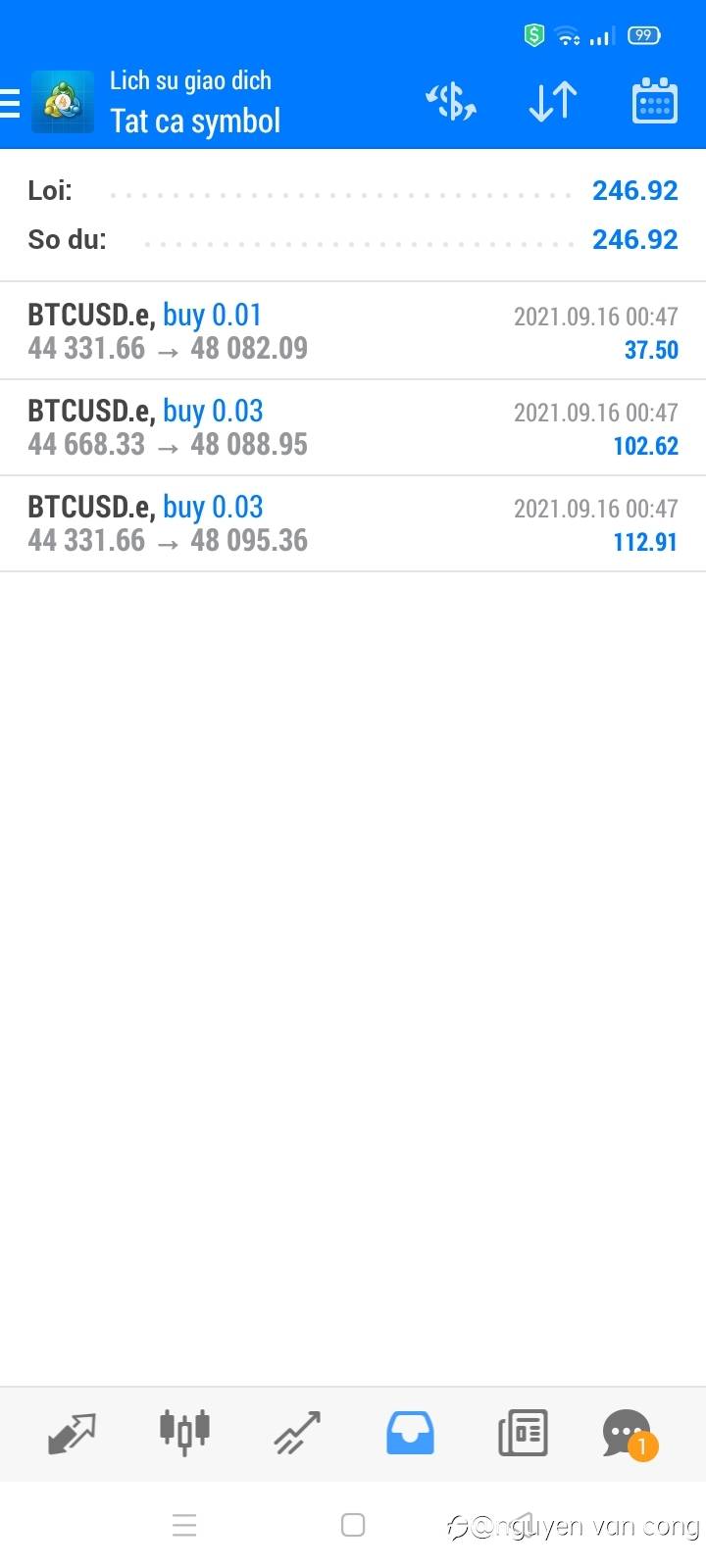The width and height of the screenshot is (706, 1568).
Task: Switch to the Trade tab
Action: click(297, 1433)
